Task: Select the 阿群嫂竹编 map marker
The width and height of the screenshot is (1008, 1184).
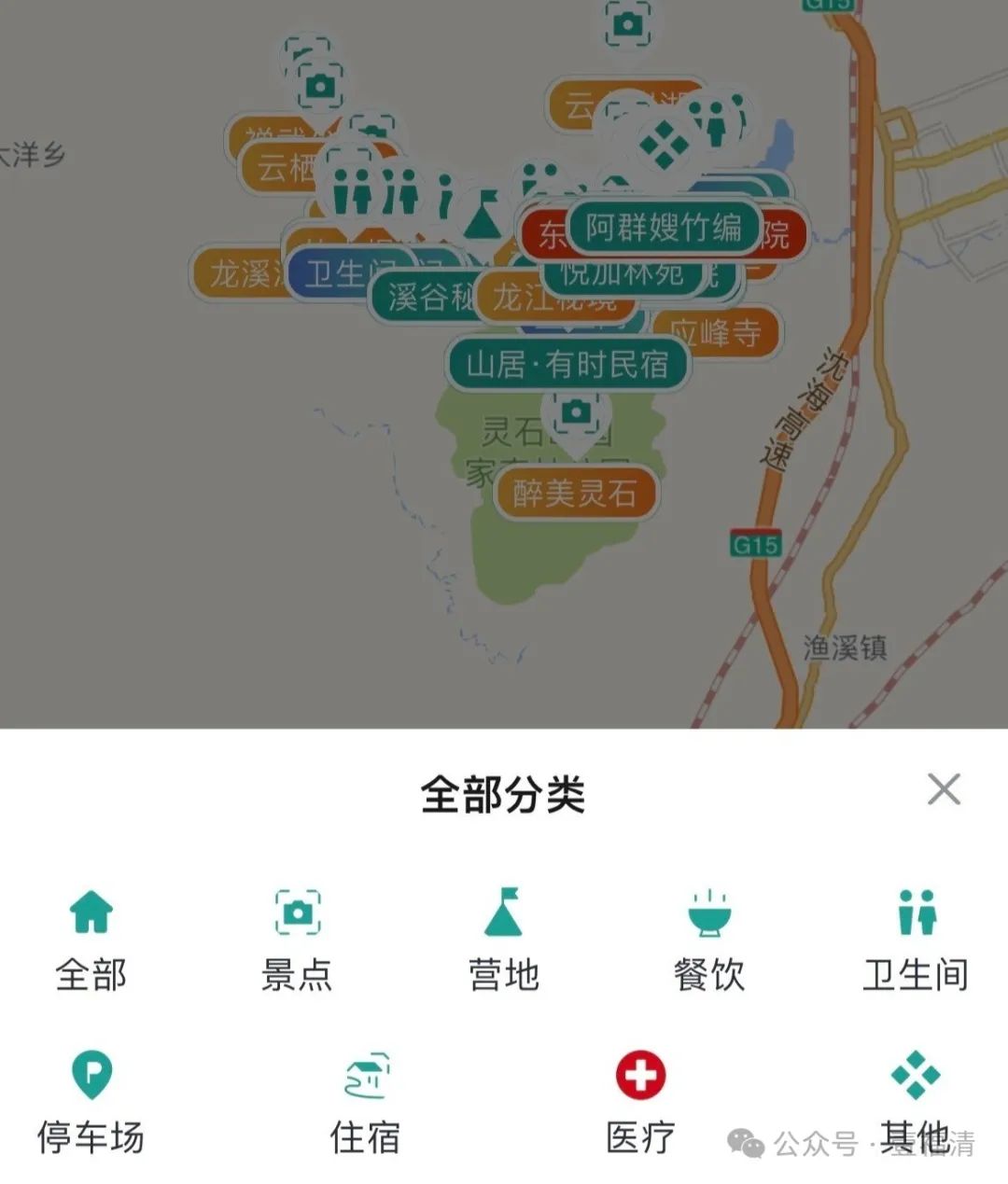Action: [x=663, y=228]
